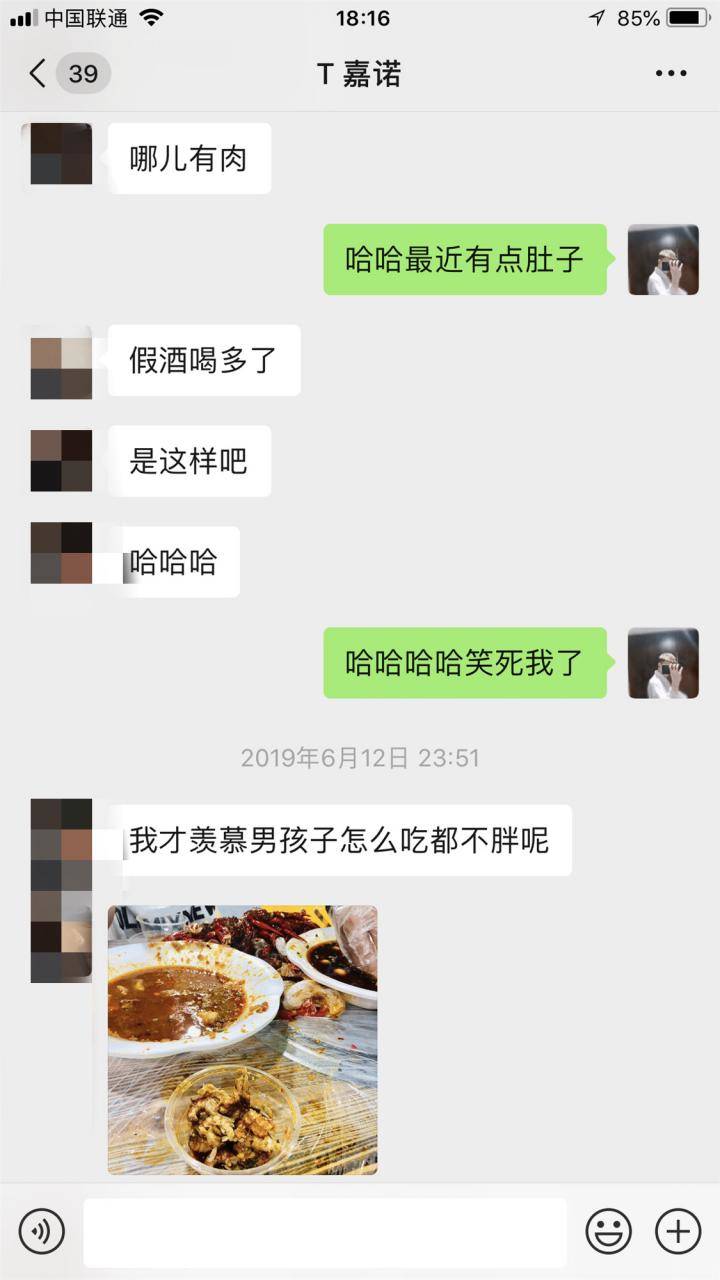
Task: Tap your own avatar next to a green message
Action: pyautogui.click(x=662, y=260)
